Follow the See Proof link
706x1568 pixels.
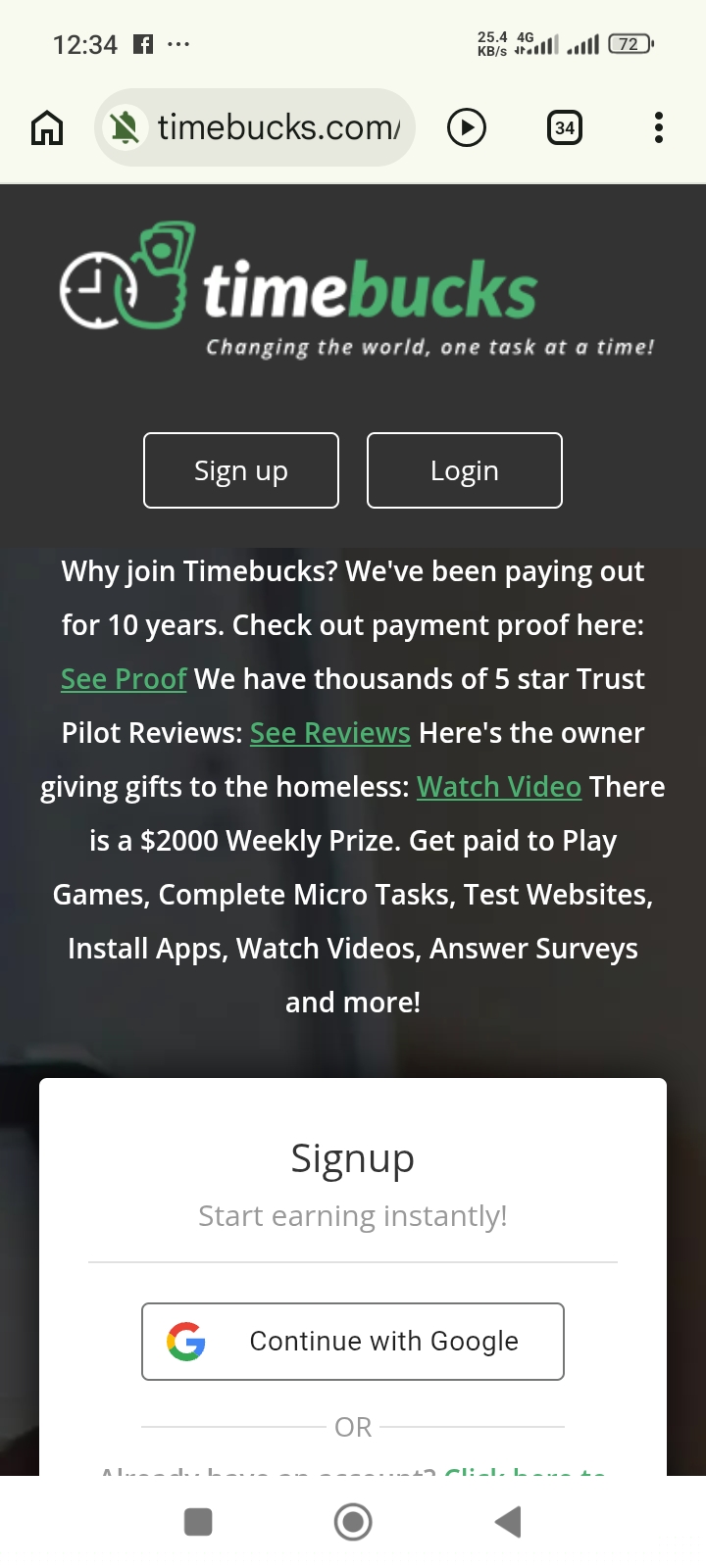124,679
